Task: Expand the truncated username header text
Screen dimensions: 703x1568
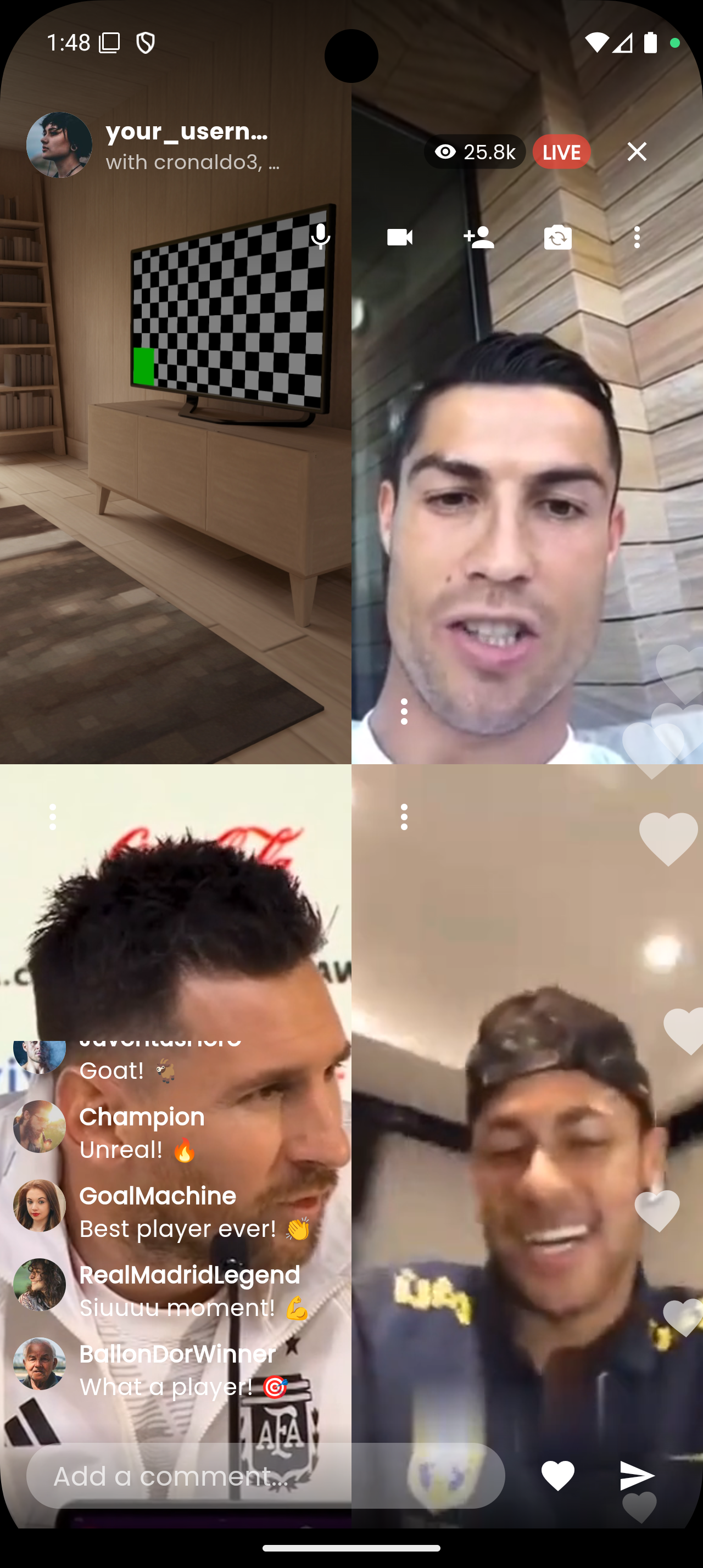Action: point(187,133)
